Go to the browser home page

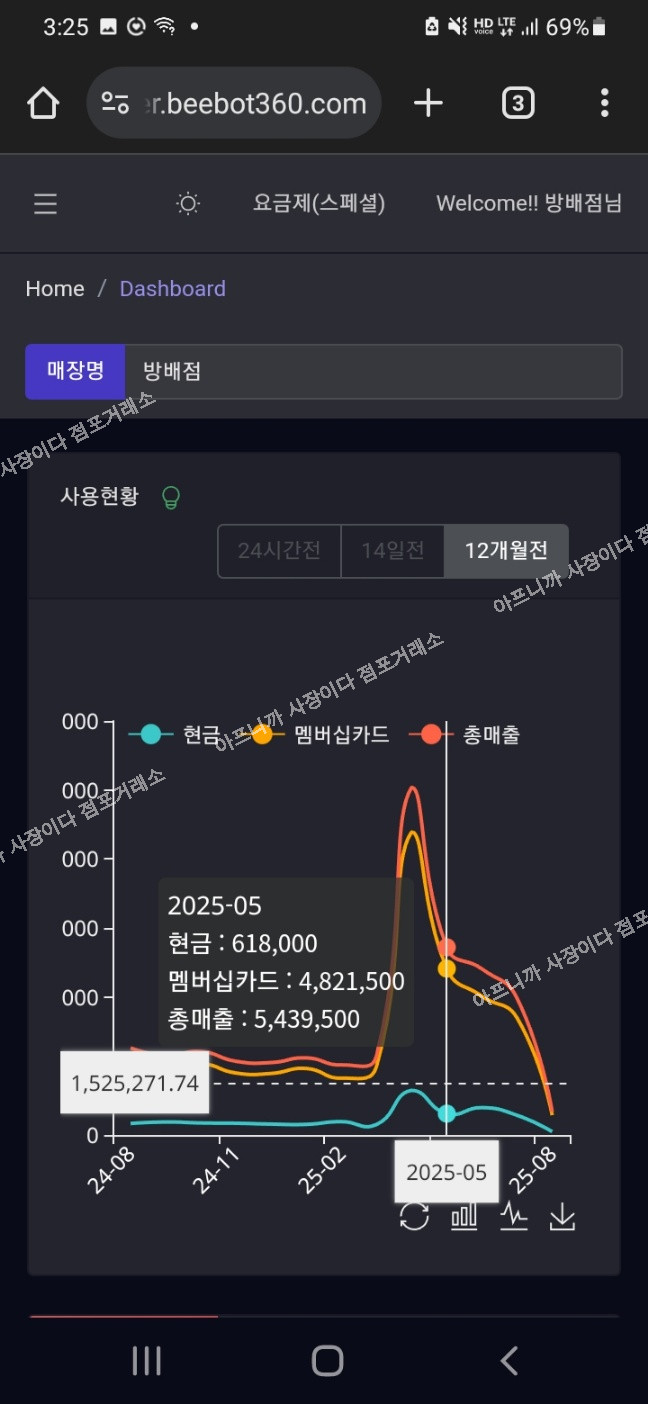(x=43, y=103)
